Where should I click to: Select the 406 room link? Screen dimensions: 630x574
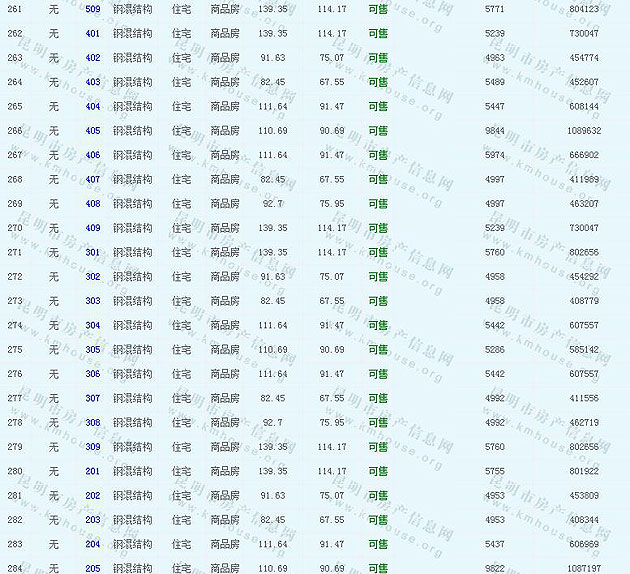pos(93,155)
